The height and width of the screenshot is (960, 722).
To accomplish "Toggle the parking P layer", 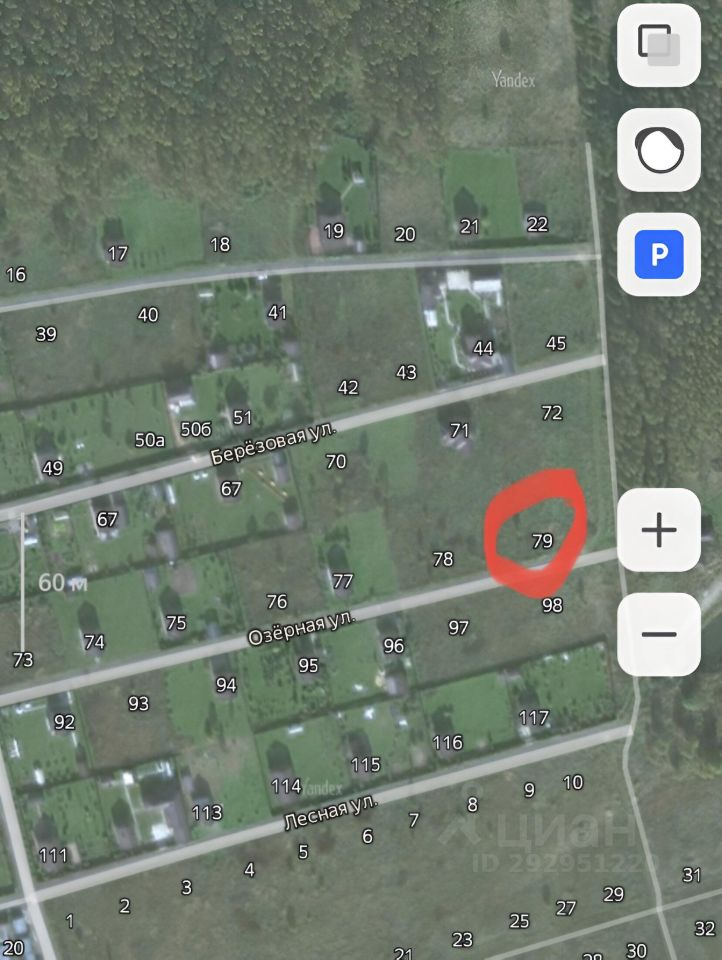I will (659, 254).
